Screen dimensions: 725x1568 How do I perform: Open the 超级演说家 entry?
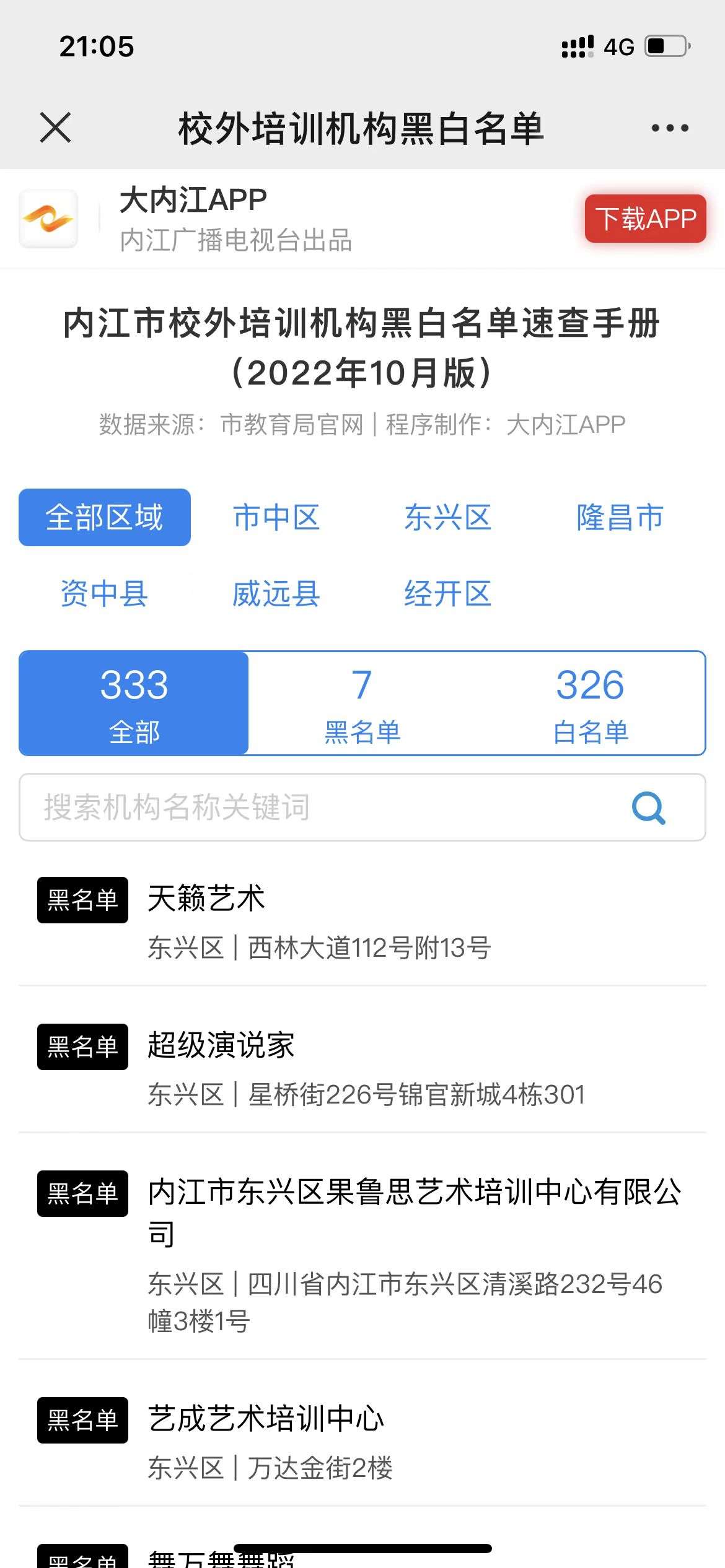click(362, 1068)
